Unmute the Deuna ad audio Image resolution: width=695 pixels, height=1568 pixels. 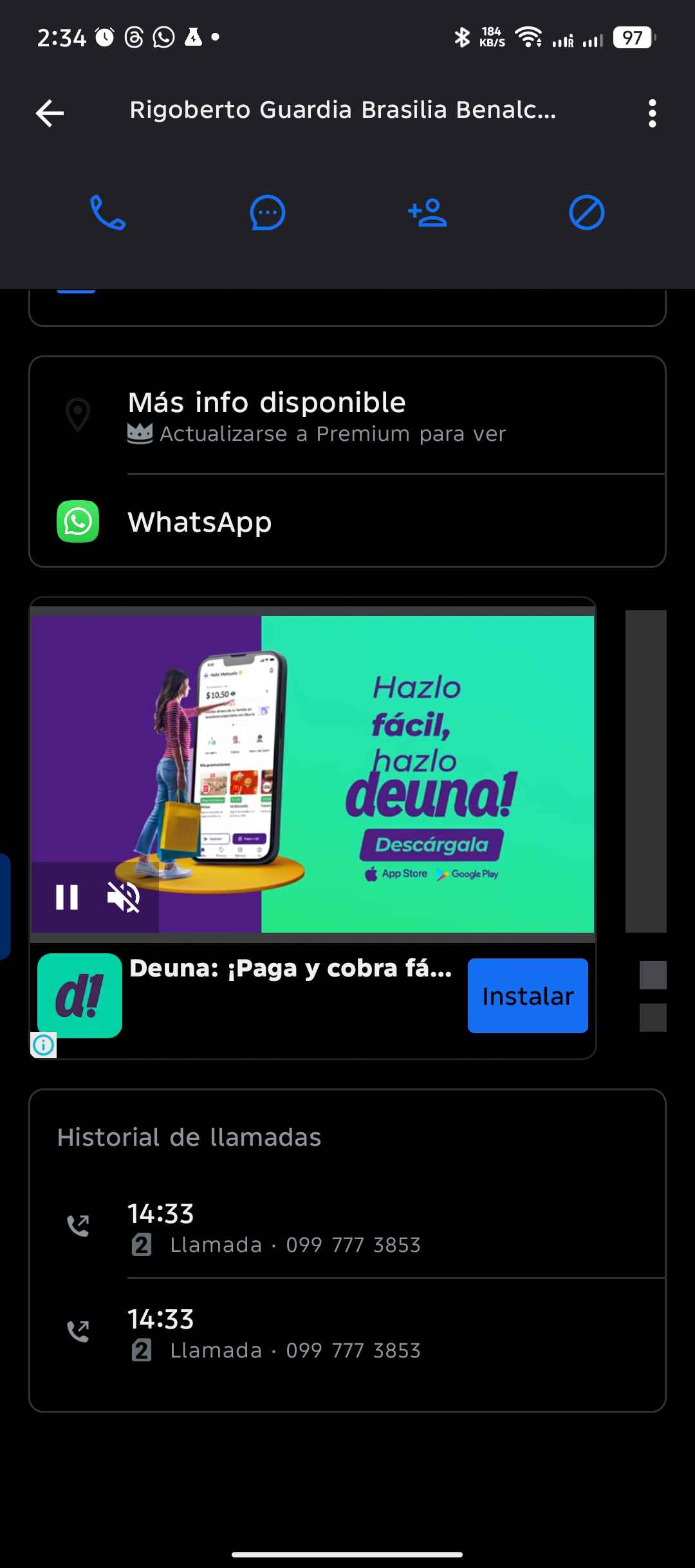(124, 897)
